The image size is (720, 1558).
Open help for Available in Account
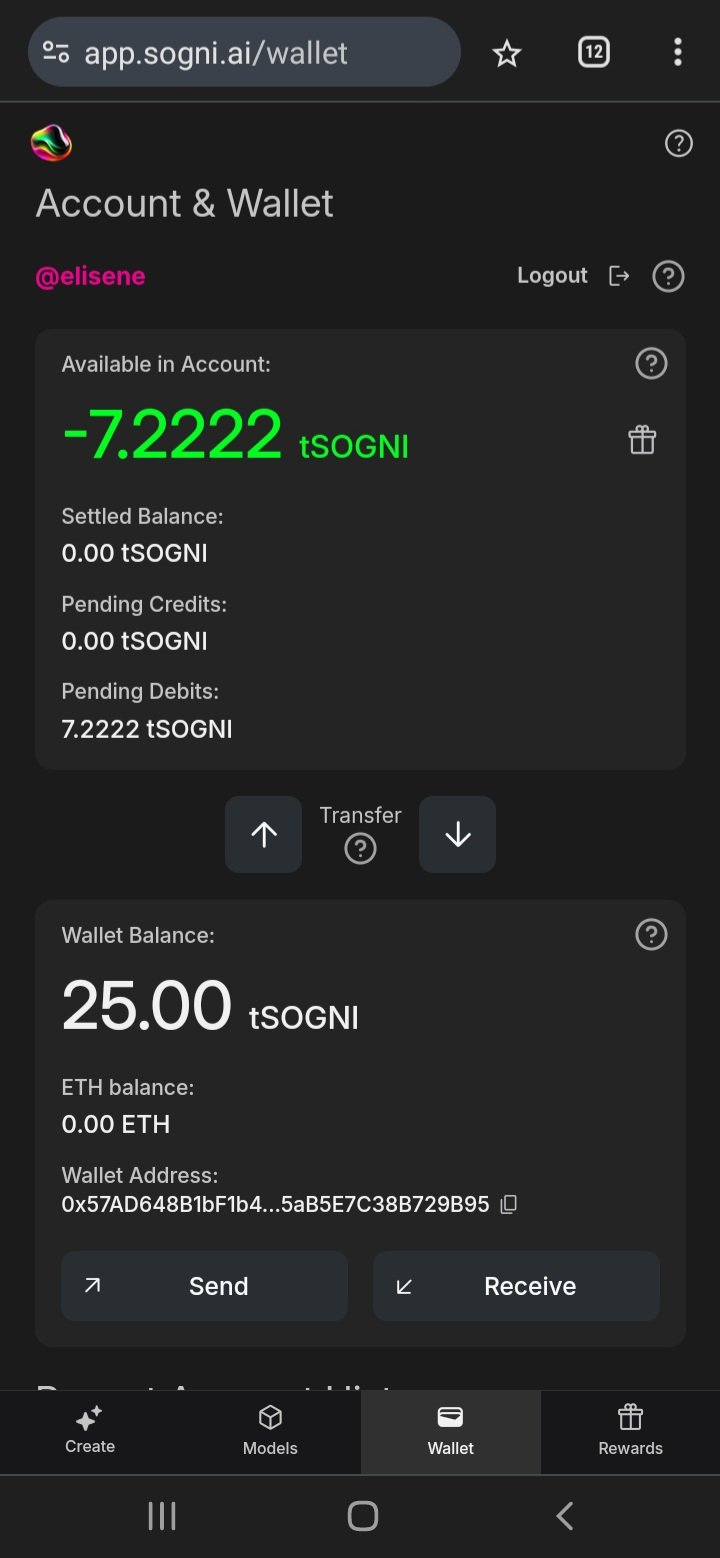[x=651, y=363]
